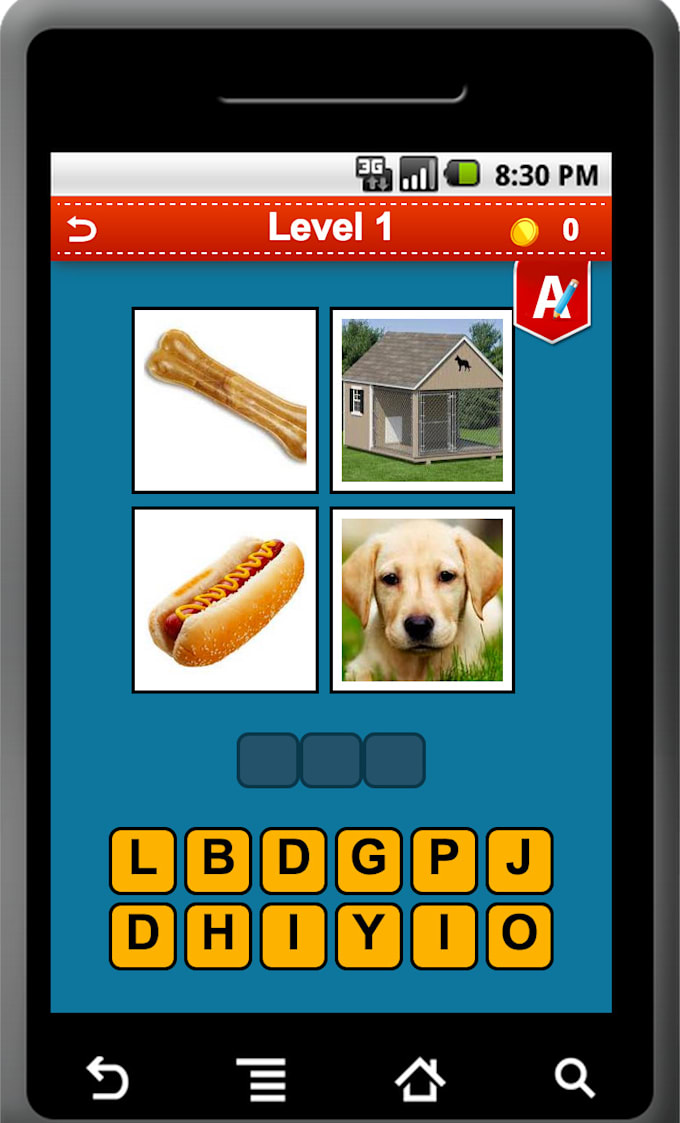This screenshot has height=1123, width=680.
Task: Tap the letter O tile
Action: coord(519,936)
